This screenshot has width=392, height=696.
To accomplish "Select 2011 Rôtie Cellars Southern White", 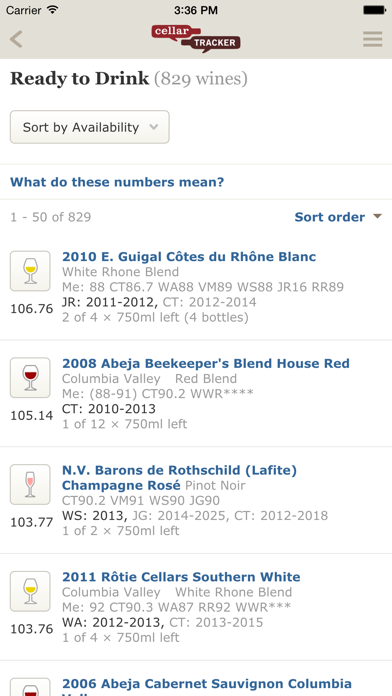I will click(181, 577).
